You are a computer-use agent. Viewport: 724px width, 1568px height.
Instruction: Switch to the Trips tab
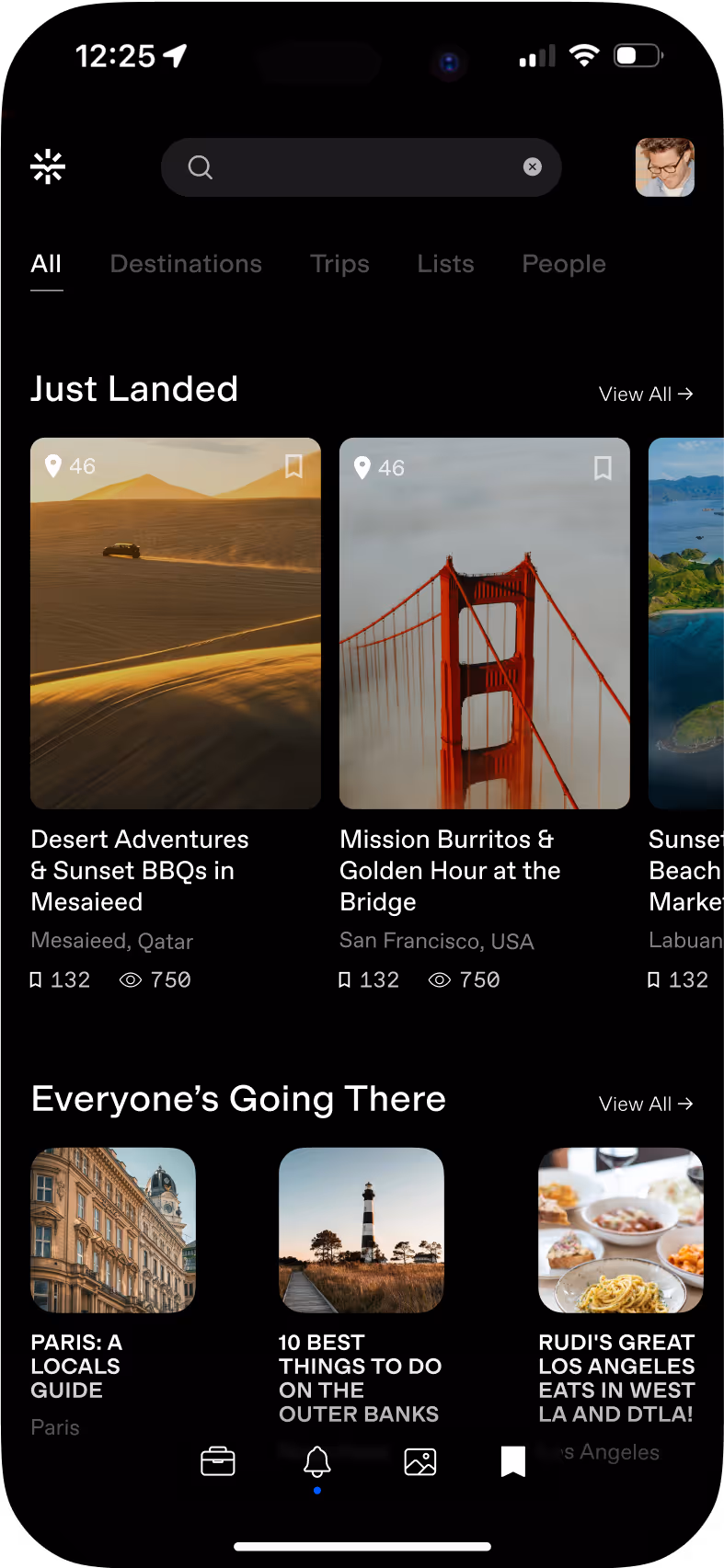point(339,264)
